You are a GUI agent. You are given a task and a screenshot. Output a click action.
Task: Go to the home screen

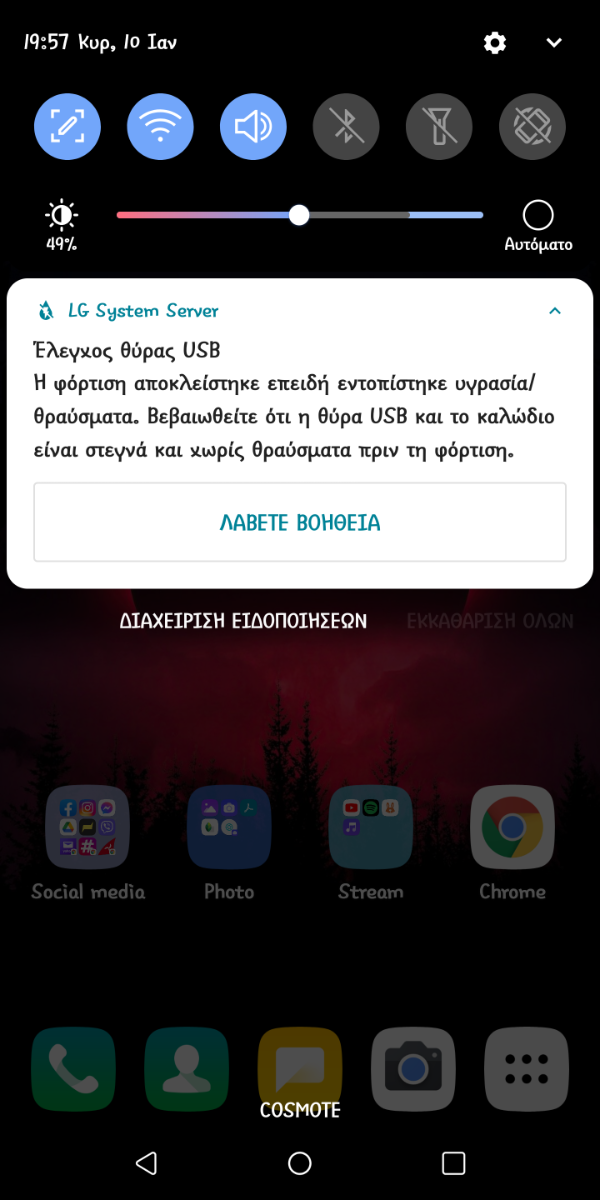(x=300, y=1162)
